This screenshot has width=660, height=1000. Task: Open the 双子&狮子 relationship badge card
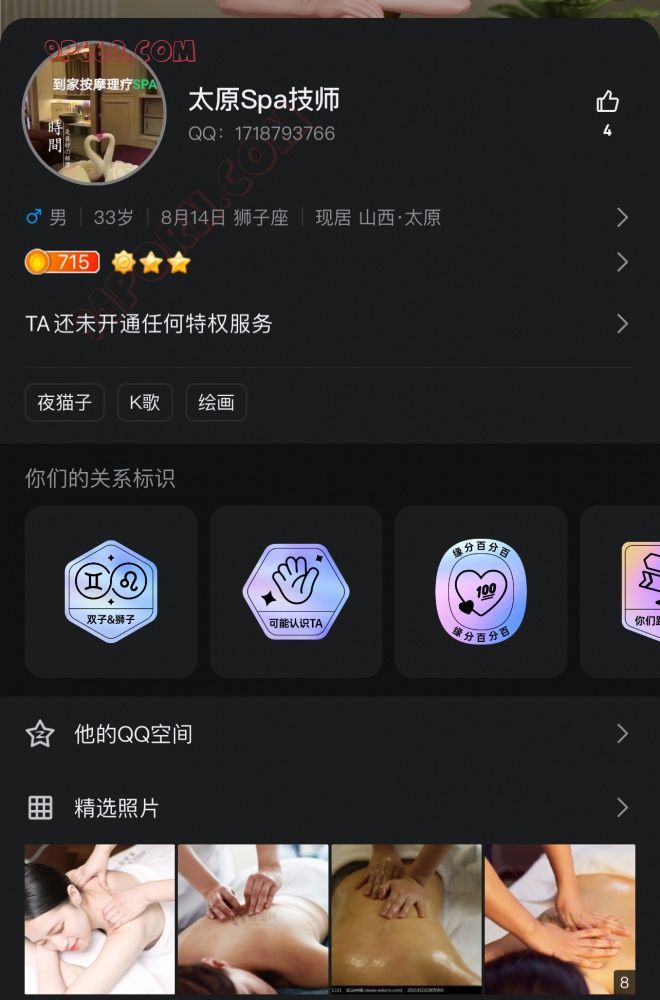[111, 591]
